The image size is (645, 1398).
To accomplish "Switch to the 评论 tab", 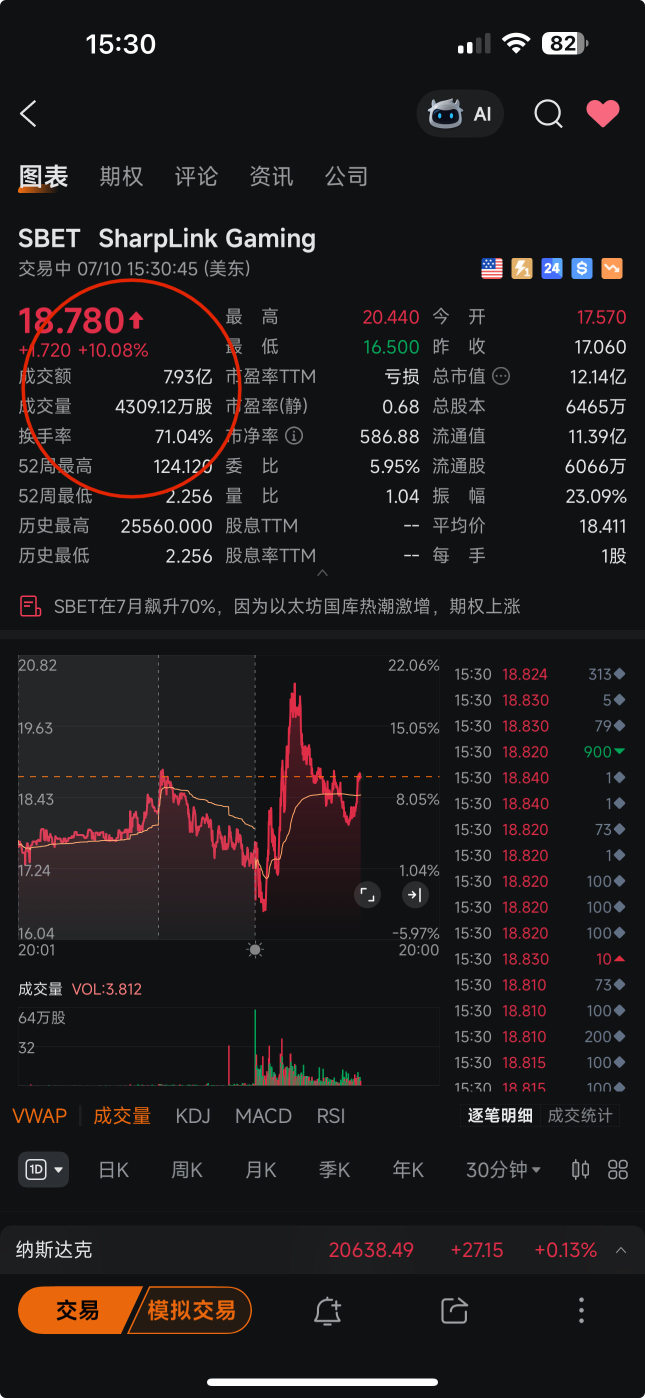I will (196, 177).
